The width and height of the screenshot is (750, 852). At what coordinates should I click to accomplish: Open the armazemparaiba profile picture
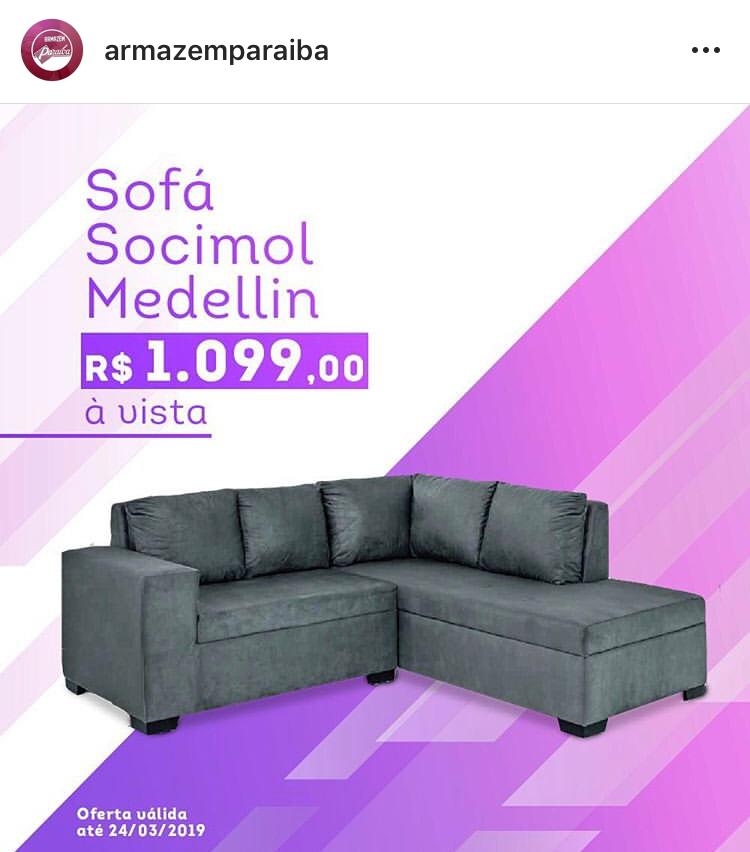click(x=52, y=51)
